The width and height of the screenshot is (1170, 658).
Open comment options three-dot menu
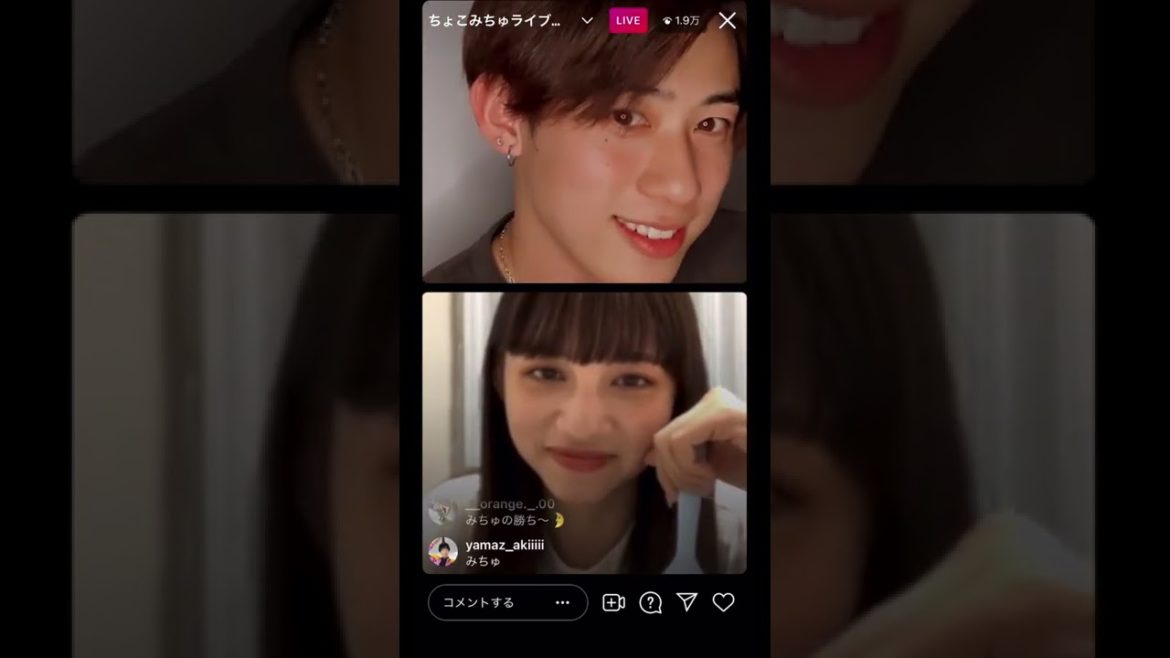pyautogui.click(x=562, y=602)
